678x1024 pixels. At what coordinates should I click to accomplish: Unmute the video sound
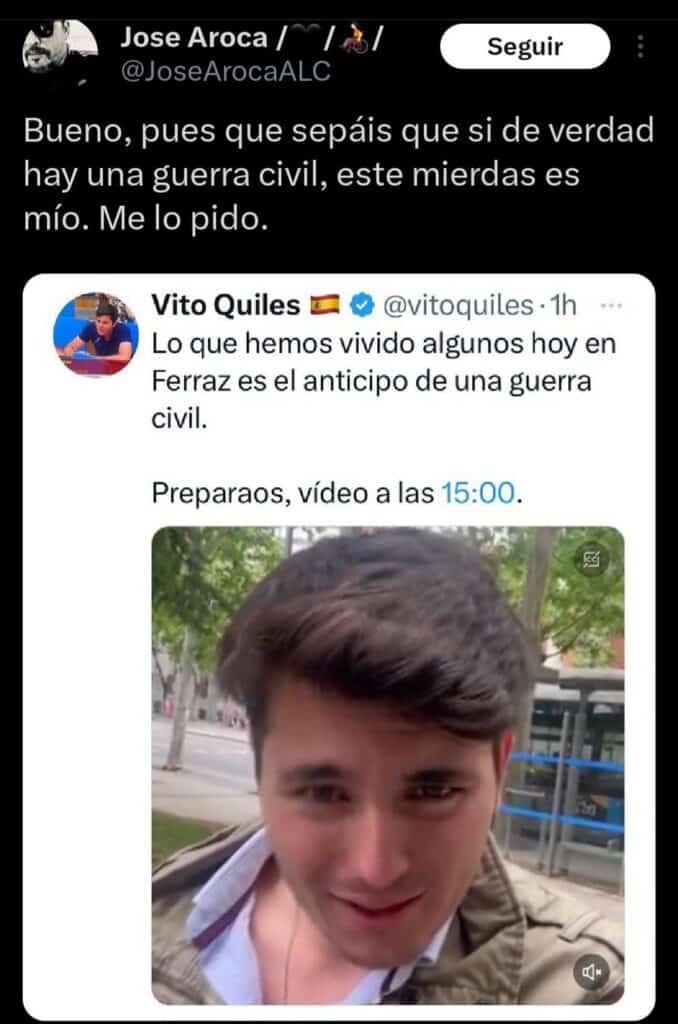tap(592, 971)
